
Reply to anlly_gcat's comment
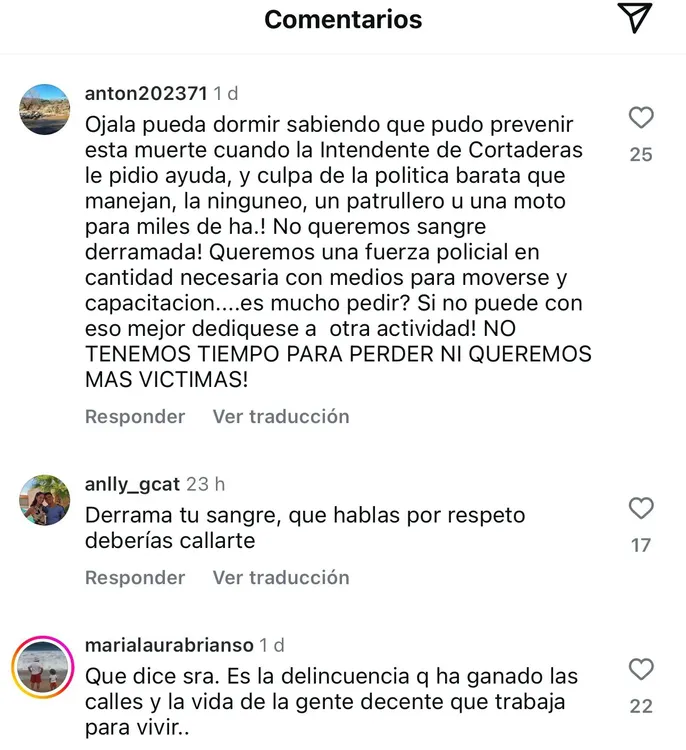tap(135, 578)
